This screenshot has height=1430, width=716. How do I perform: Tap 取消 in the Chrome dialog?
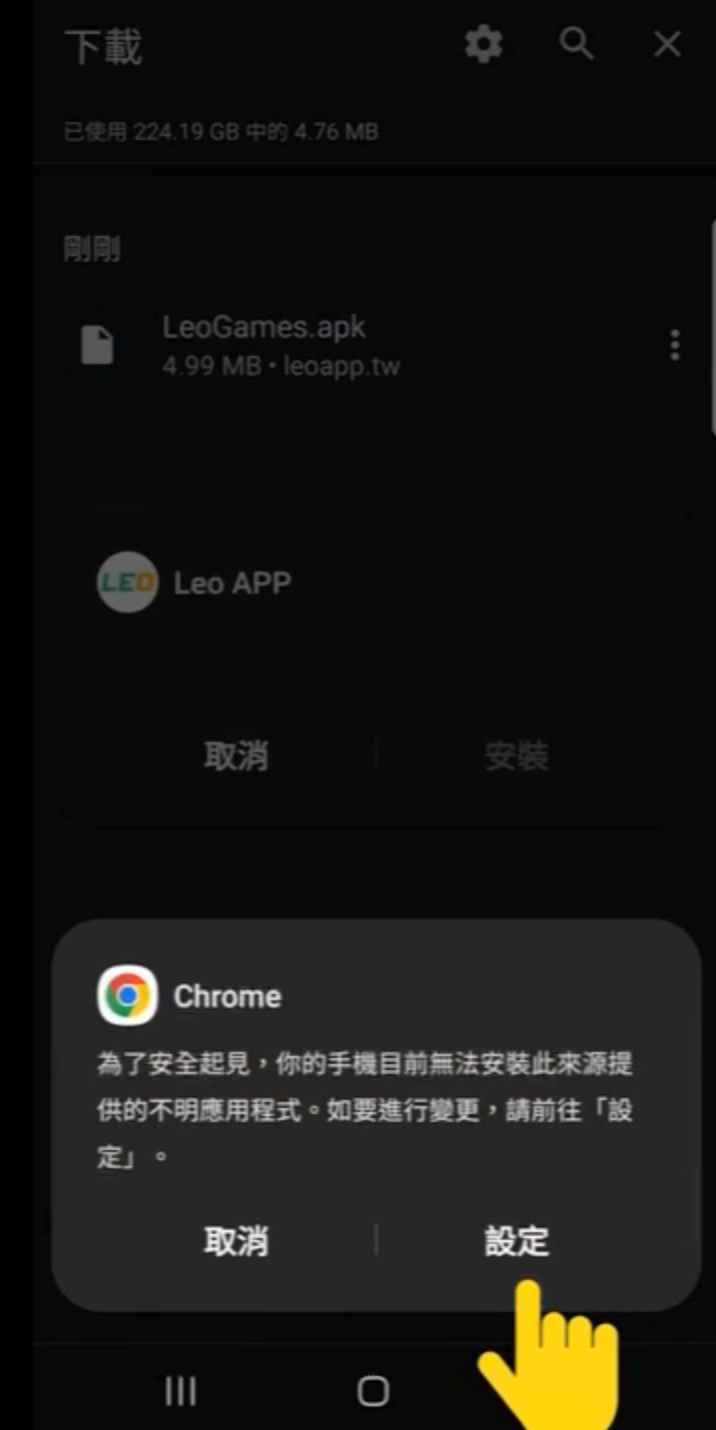[236, 1241]
